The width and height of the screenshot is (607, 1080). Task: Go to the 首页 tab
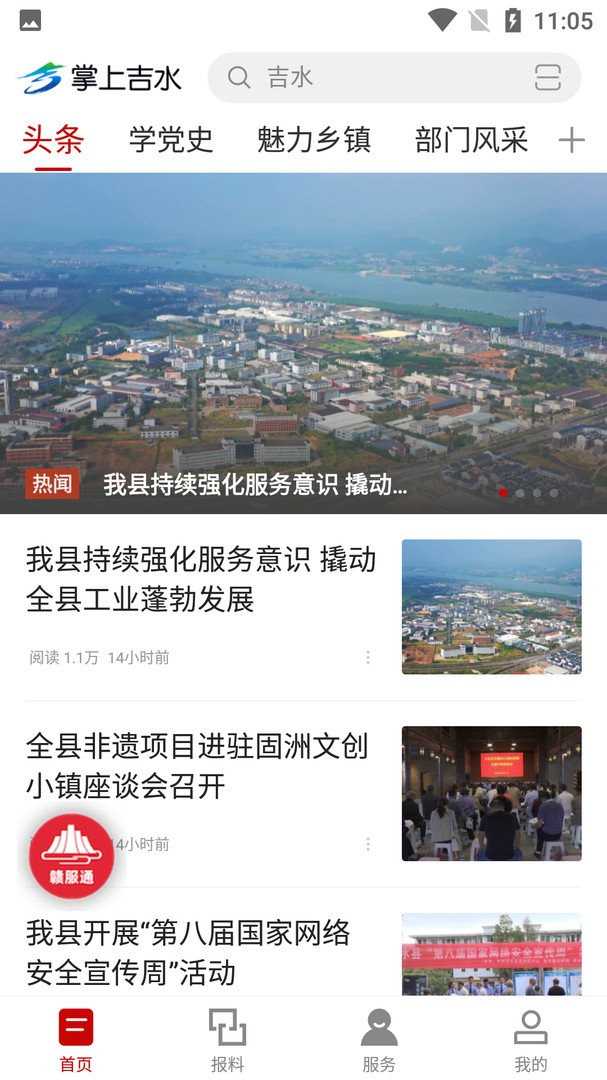click(x=76, y=1040)
